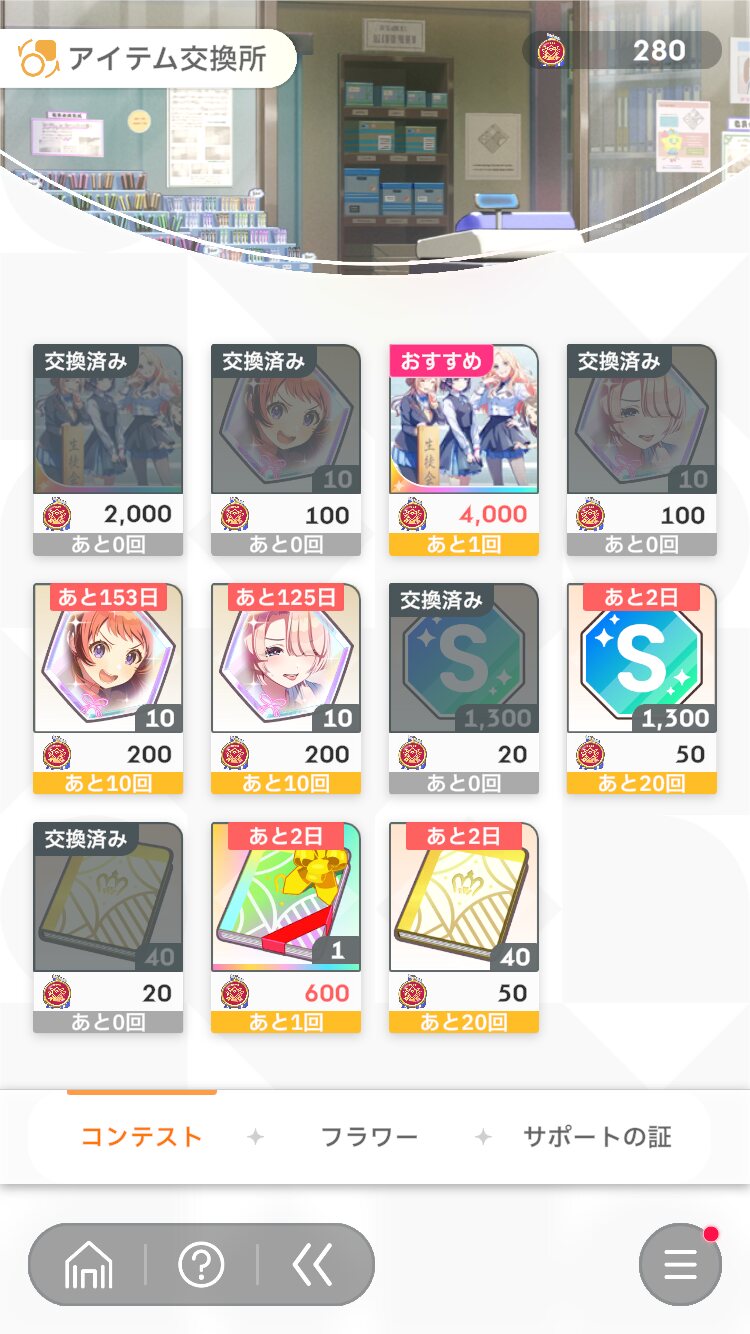Open the golden notebook item costing 50
Image resolution: width=750 pixels, height=1334 pixels.
(x=464, y=928)
